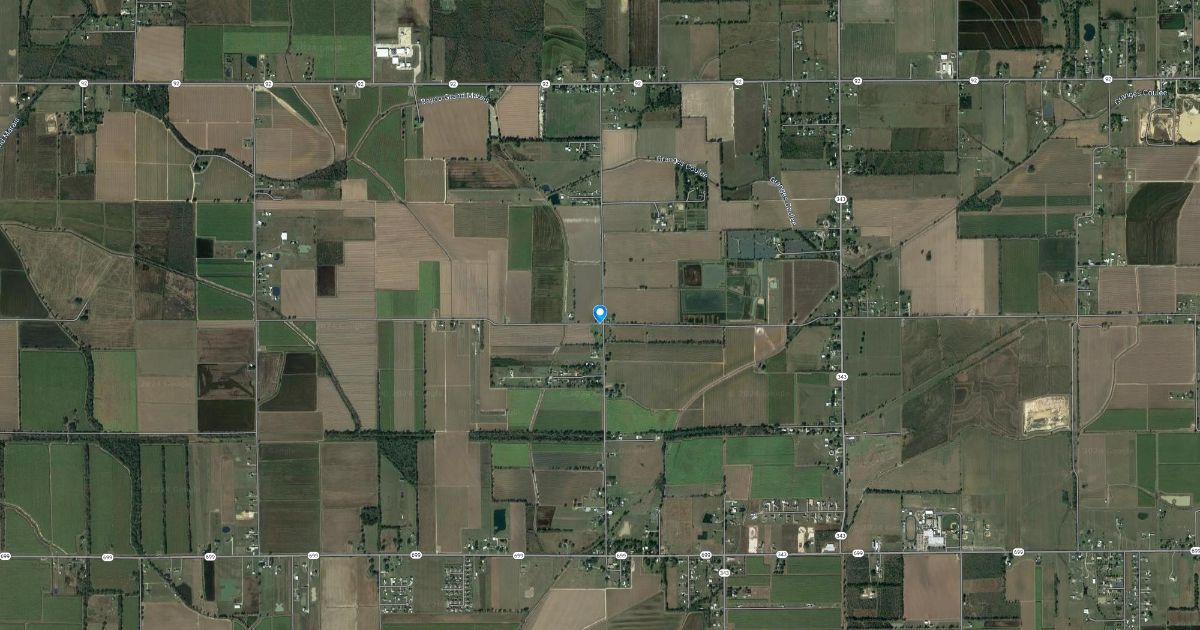Tap the blue location pin on the map

click(x=600, y=314)
